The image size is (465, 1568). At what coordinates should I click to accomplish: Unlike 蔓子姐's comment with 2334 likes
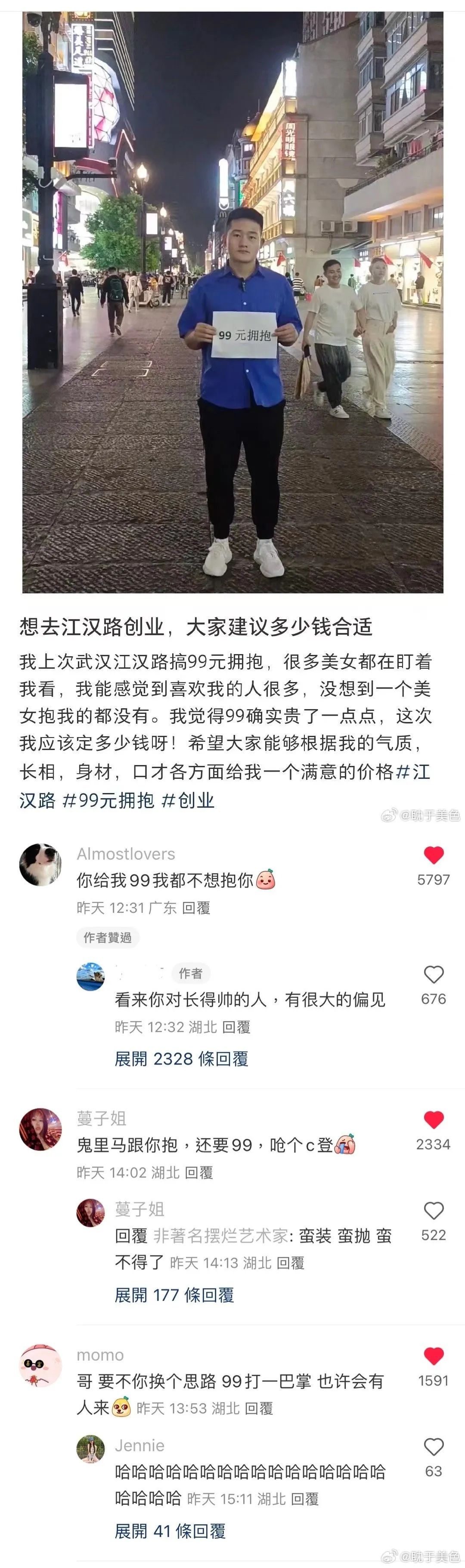[x=433, y=1120]
